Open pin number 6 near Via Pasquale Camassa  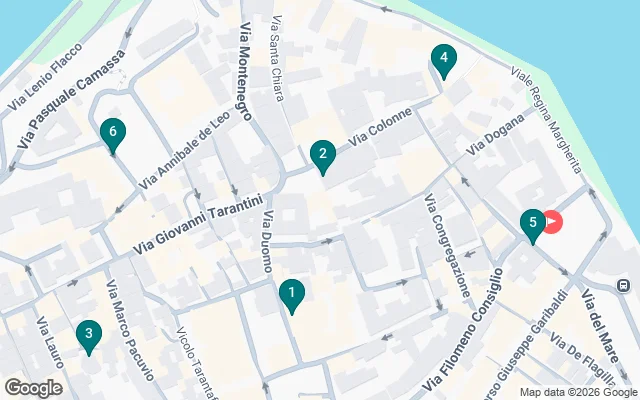coord(113,133)
